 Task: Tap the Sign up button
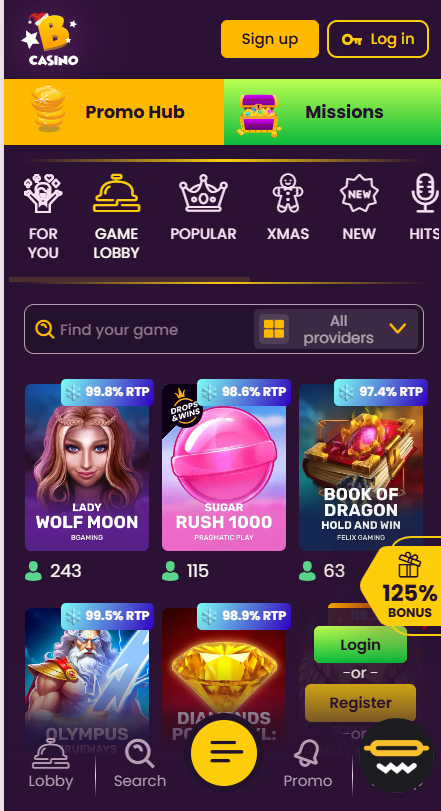pyautogui.click(x=270, y=39)
